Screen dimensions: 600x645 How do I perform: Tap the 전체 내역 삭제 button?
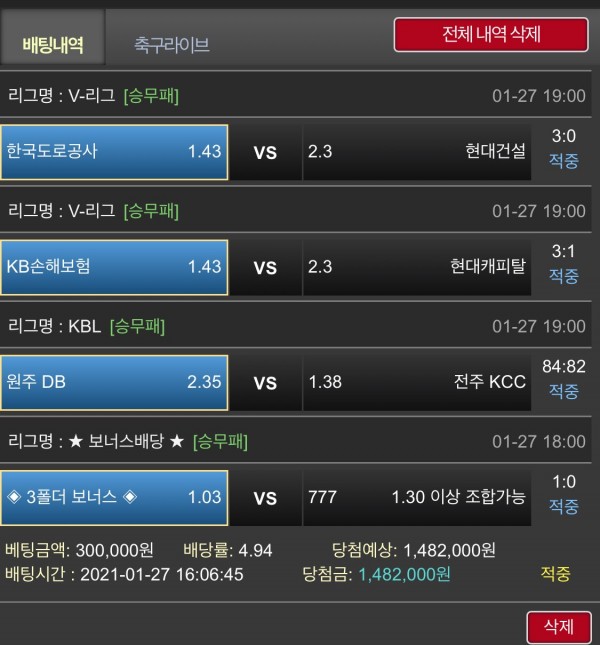pos(491,34)
